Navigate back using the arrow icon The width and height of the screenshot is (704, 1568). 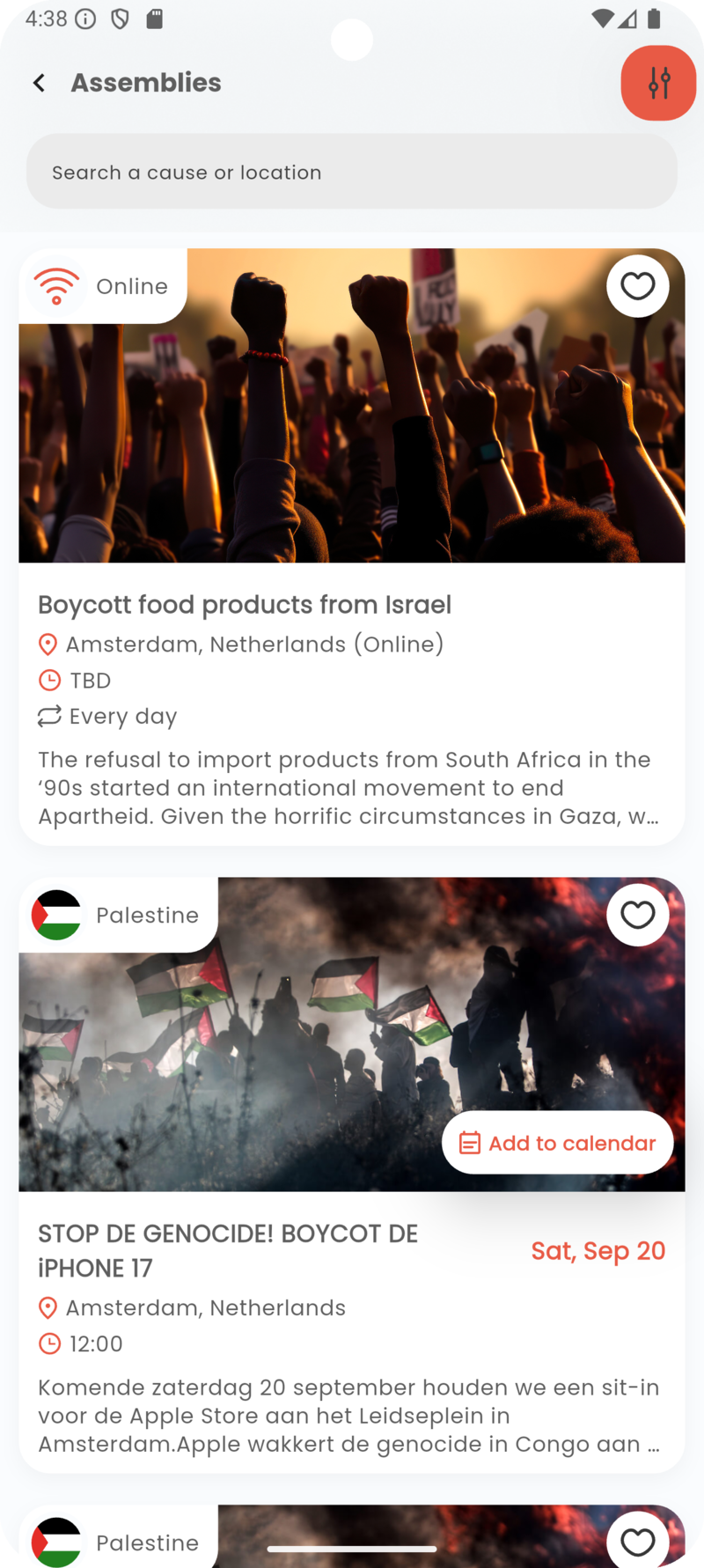(x=39, y=82)
